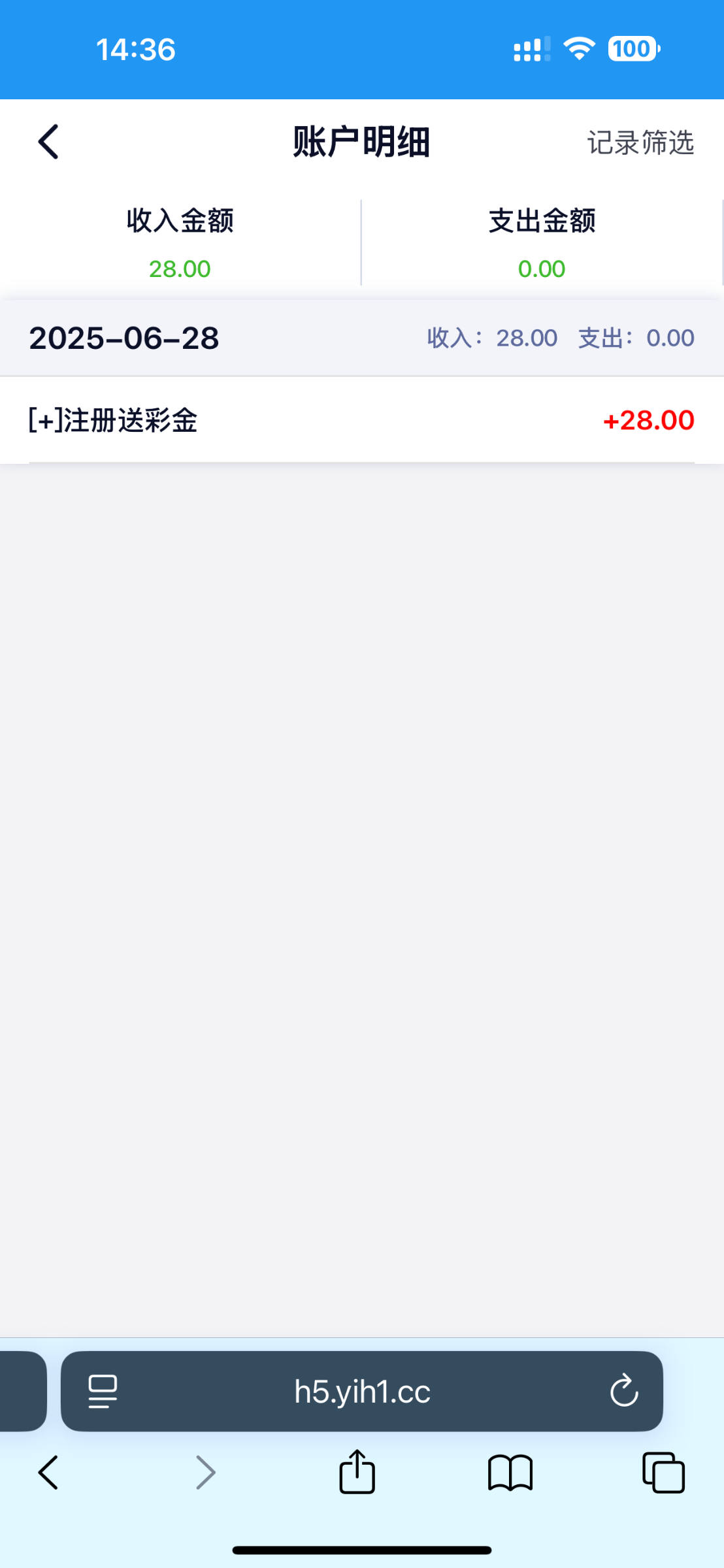The height and width of the screenshot is (1568, 724).
Task: Share this page from the browser toolbar
Action: click(357, 1471)
